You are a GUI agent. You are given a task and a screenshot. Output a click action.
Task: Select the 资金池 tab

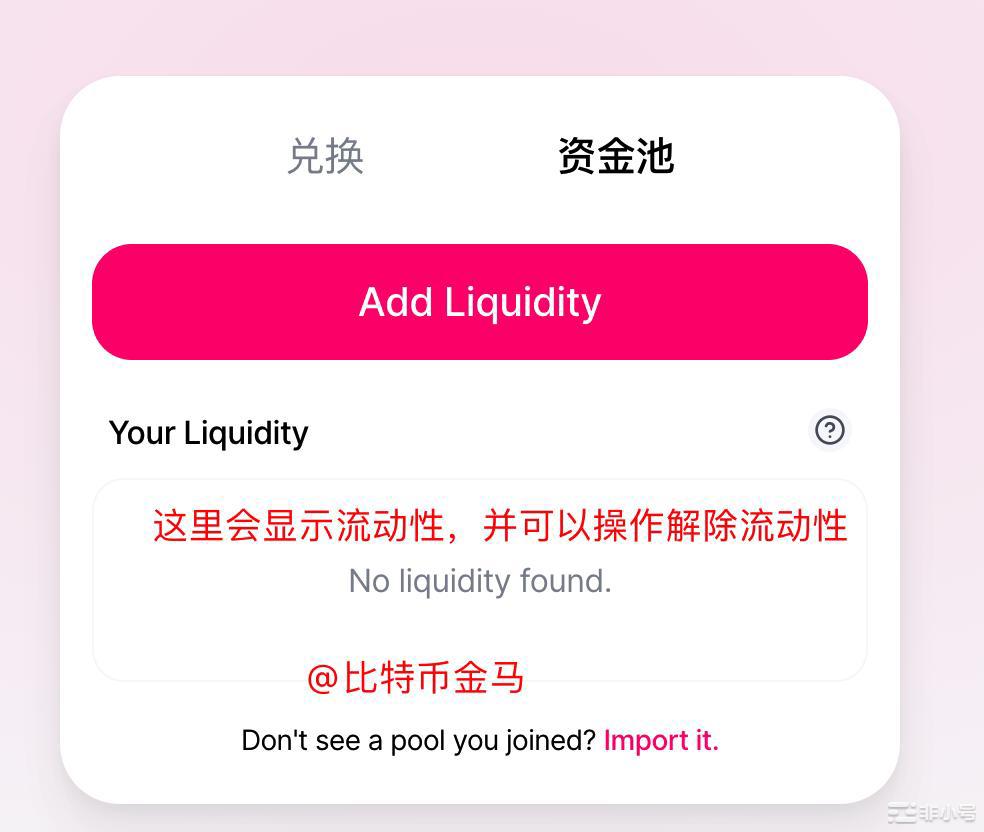tap(615, 157)
